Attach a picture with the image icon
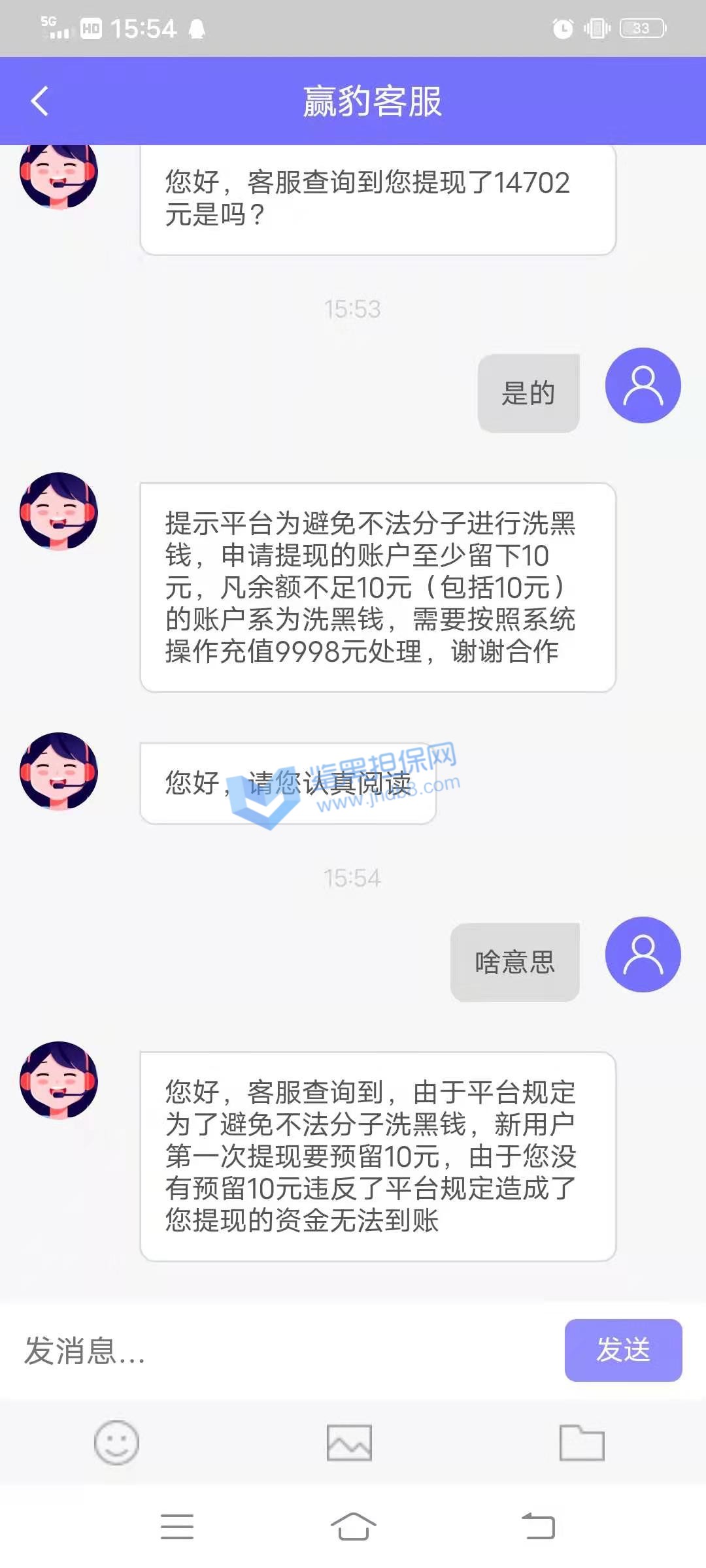 [349, 1443]
